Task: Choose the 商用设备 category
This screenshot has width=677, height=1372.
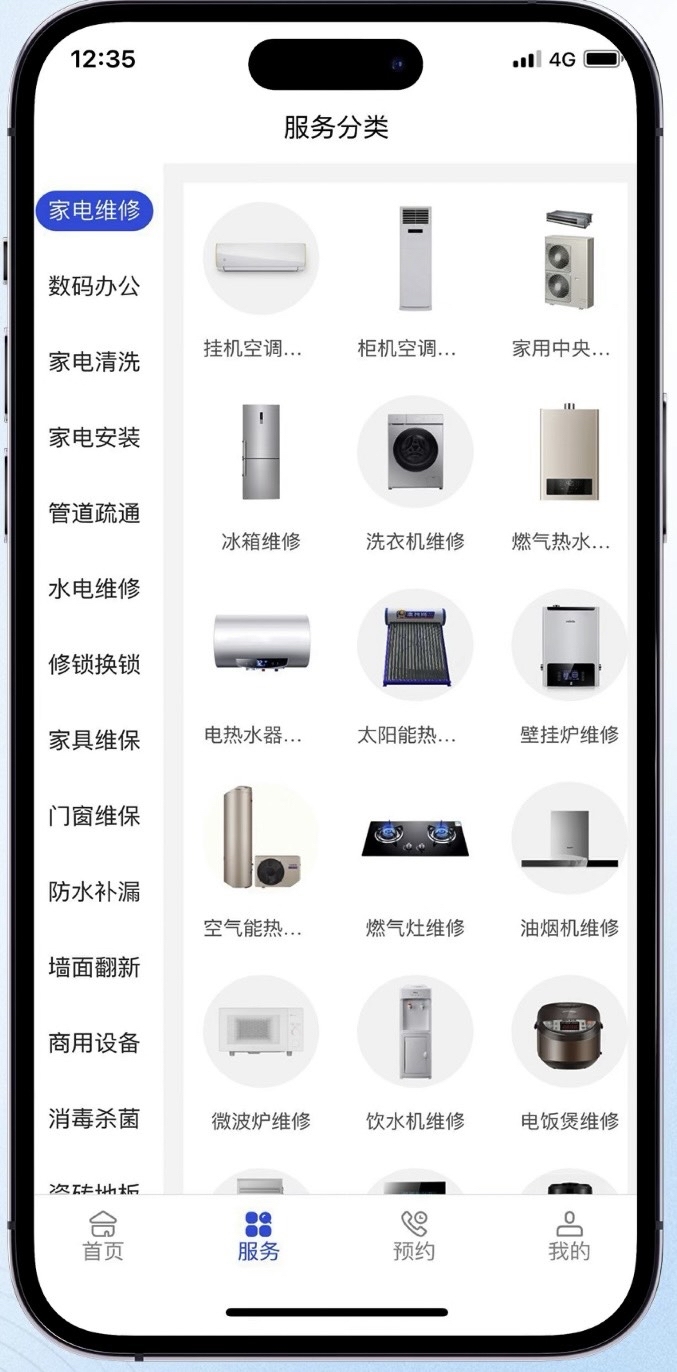Action: point(94,1043)
